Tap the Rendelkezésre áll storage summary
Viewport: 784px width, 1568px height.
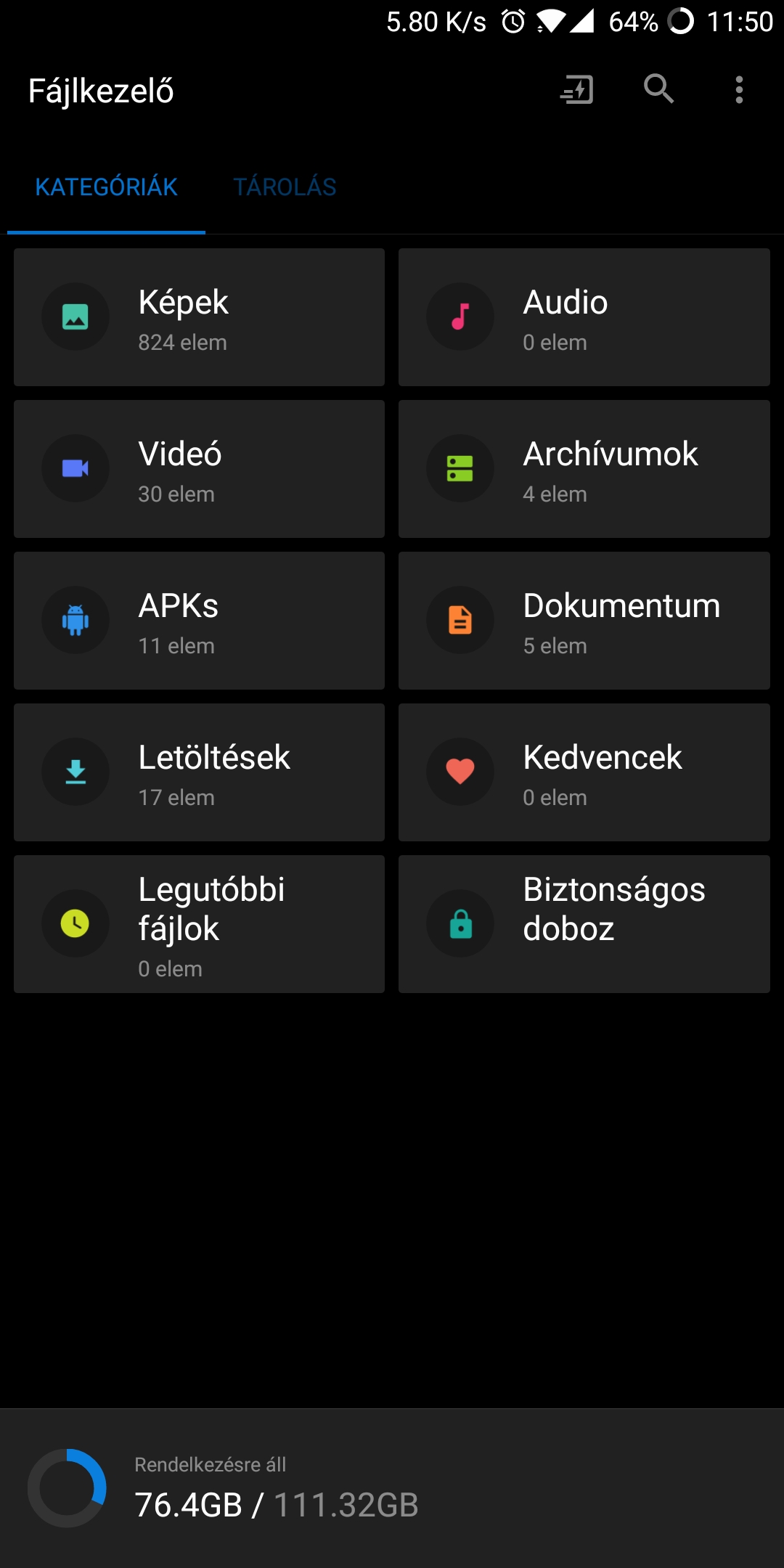point(392,1488)
